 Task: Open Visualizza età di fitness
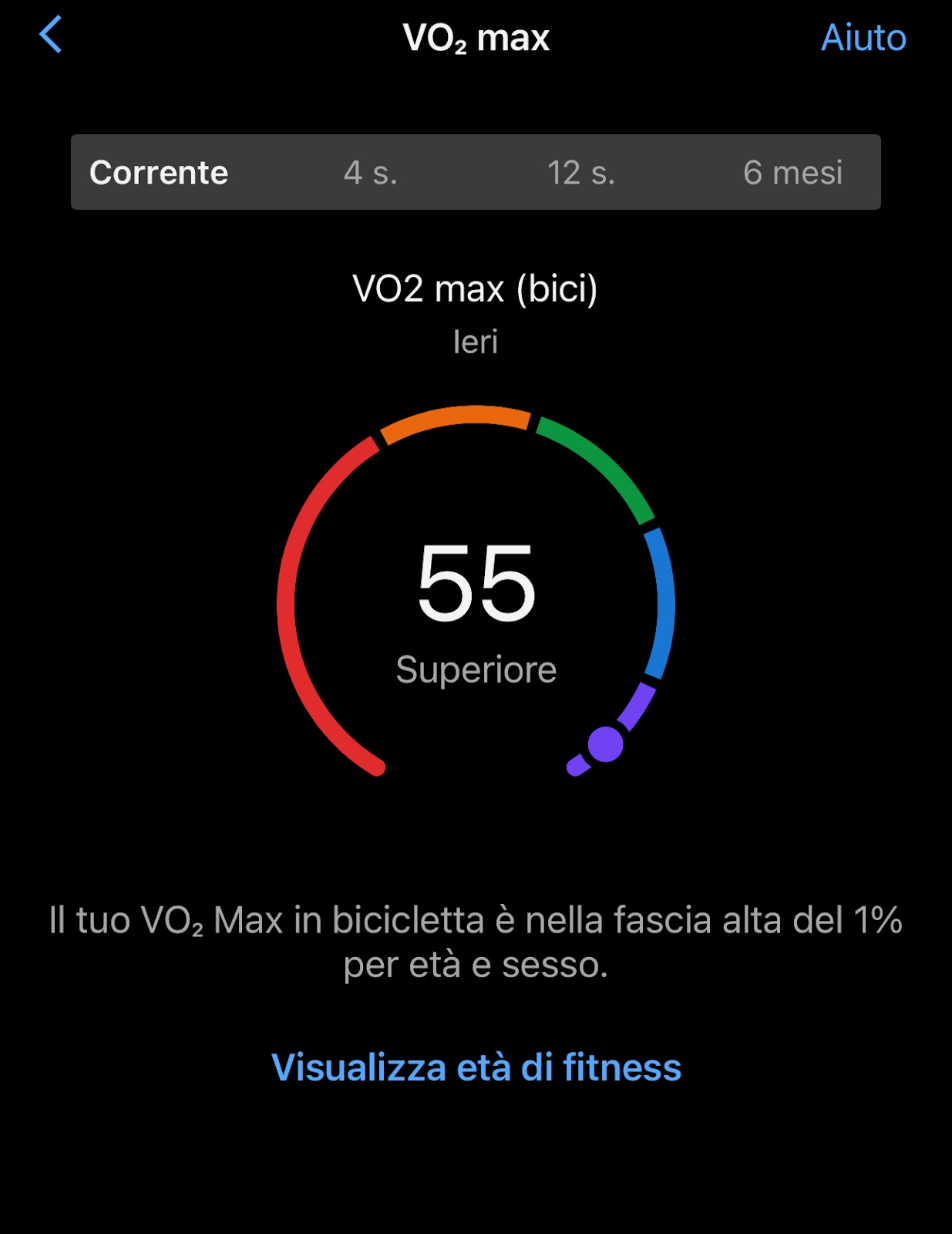click(476, 1067)
